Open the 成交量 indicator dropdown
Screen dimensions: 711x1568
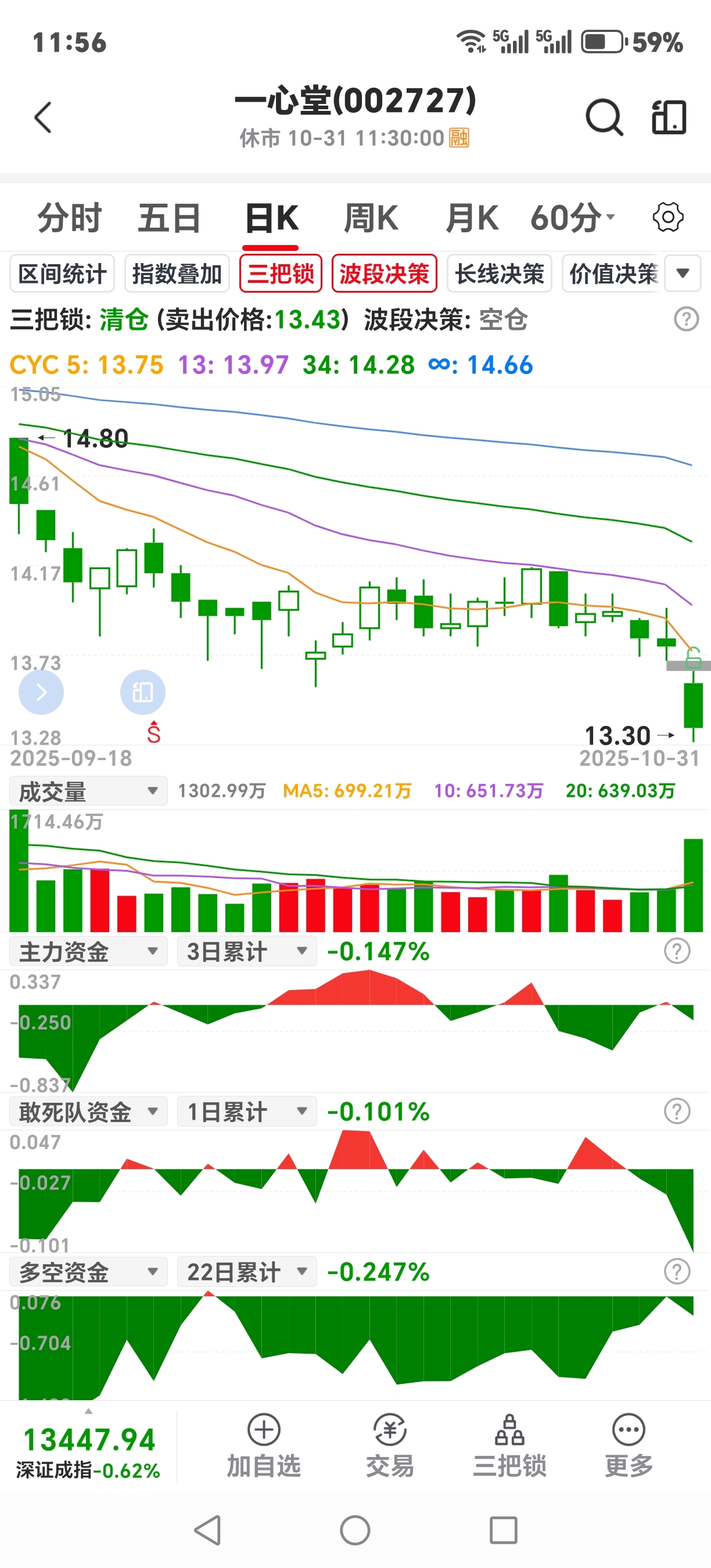[x=88, y=792]
